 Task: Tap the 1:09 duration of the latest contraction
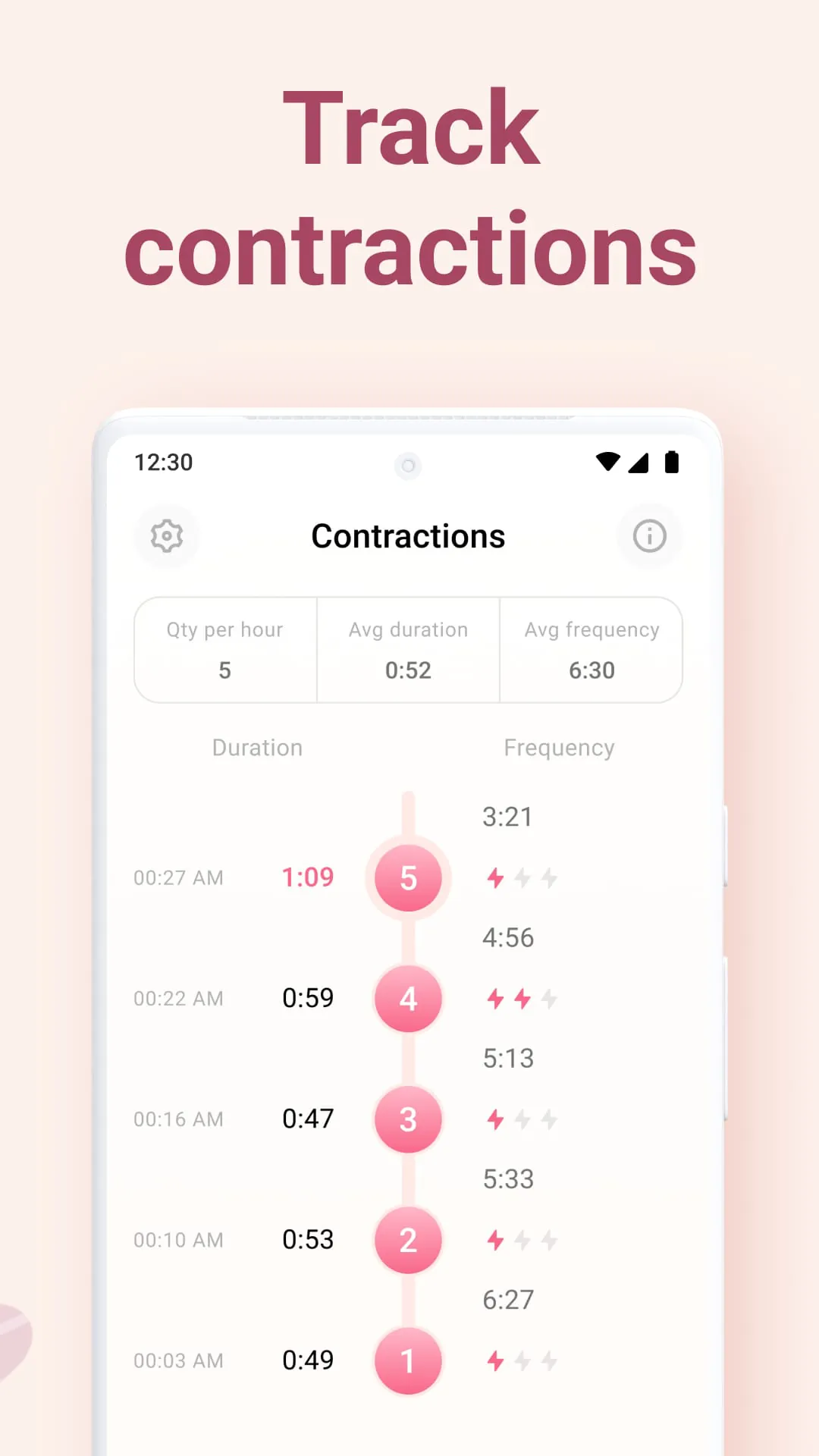308,877
